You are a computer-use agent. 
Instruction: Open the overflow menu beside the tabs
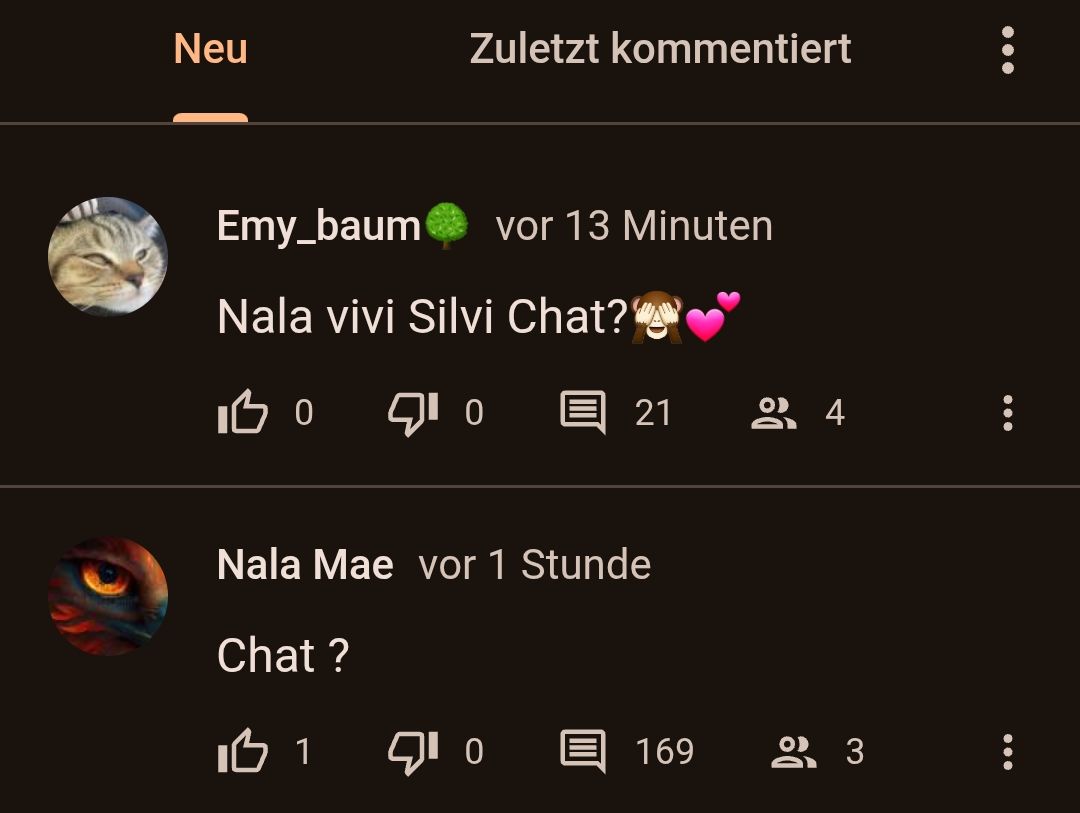1007,50
